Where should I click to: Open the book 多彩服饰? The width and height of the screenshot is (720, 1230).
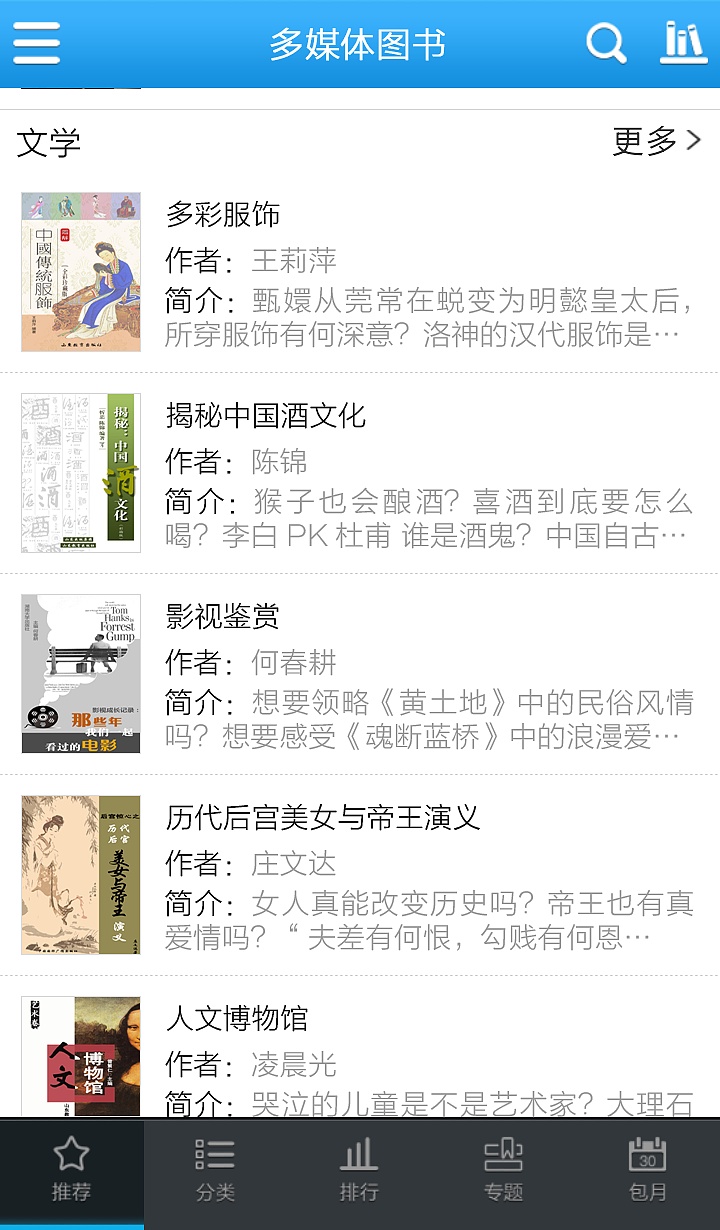pos(360,272)
